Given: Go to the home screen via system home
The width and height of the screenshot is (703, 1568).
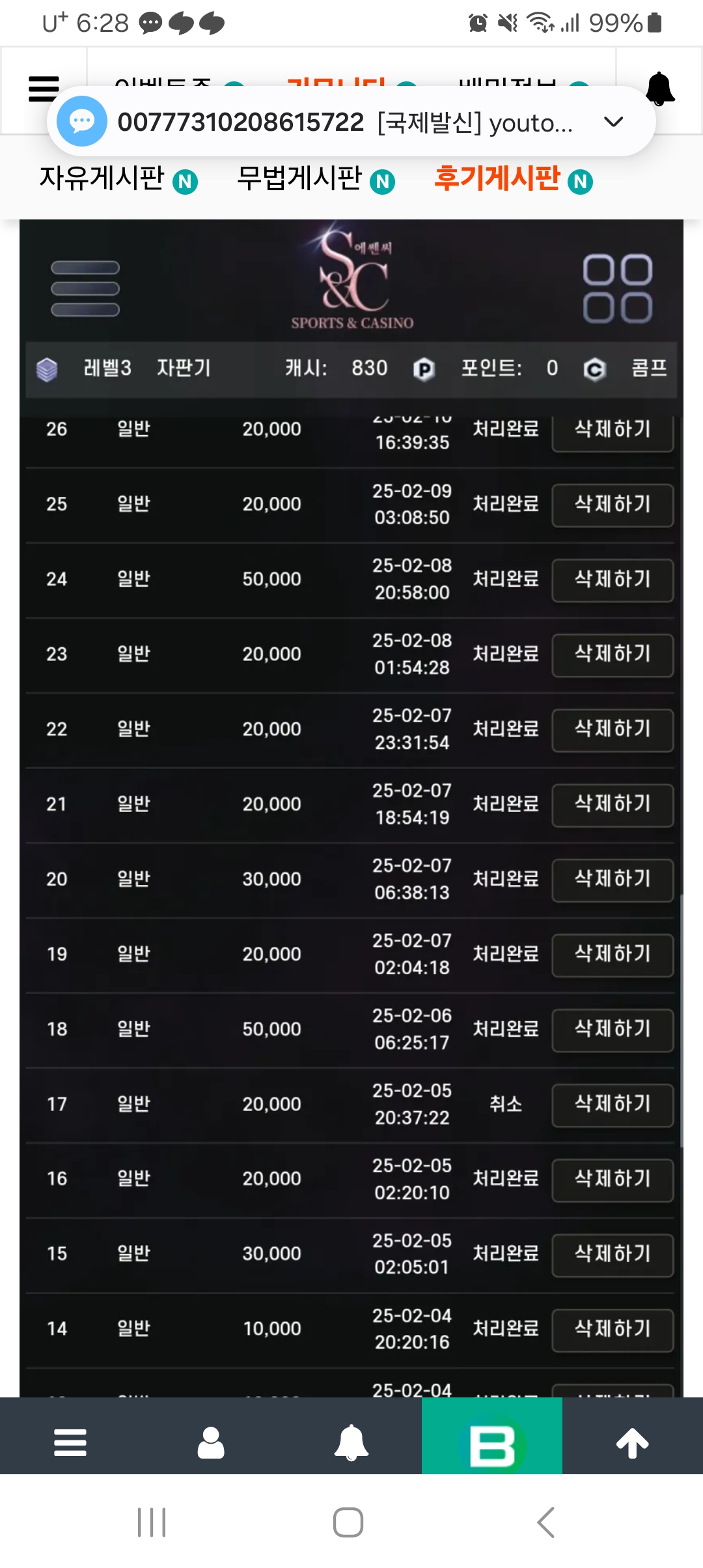Looking at the screenshot, I should (348, 1522).
